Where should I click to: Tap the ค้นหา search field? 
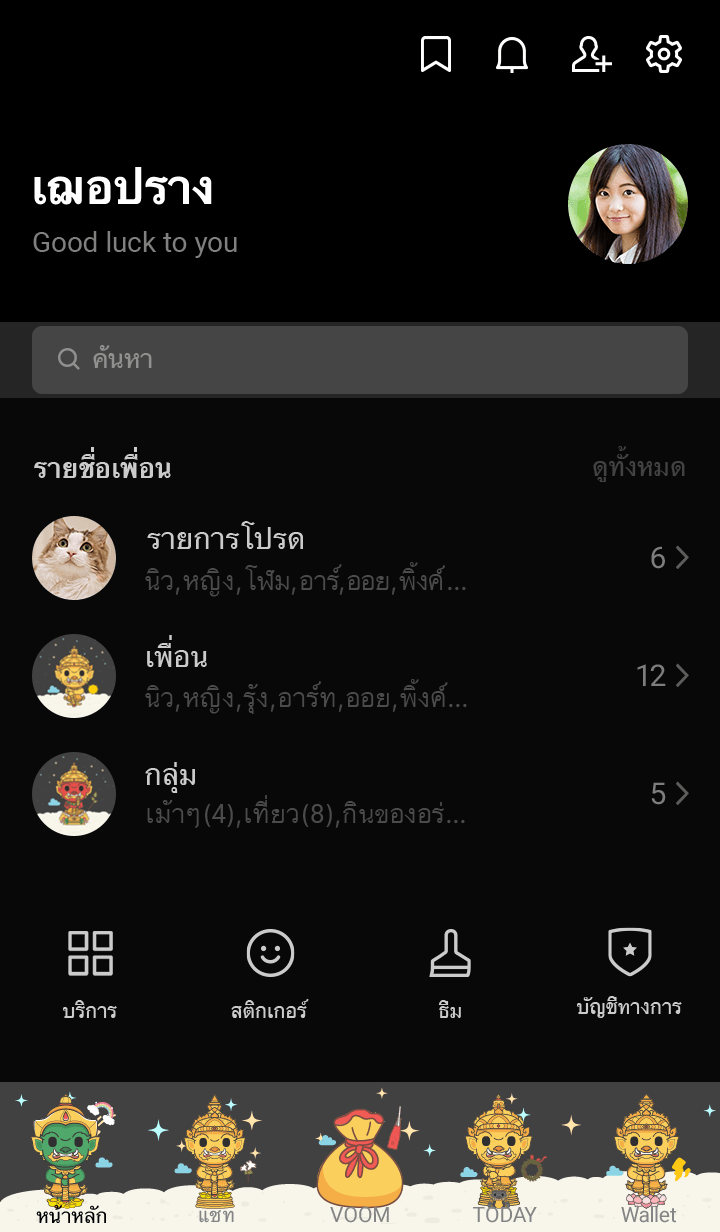click(x=360, y=360)
